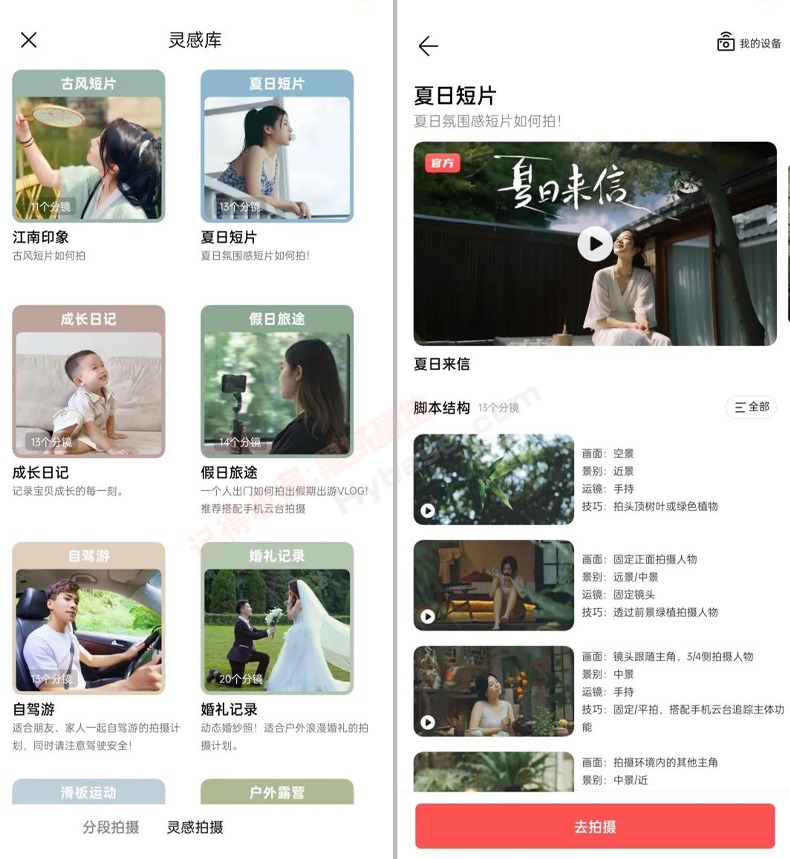Open the 户外露营 template card

277,792
